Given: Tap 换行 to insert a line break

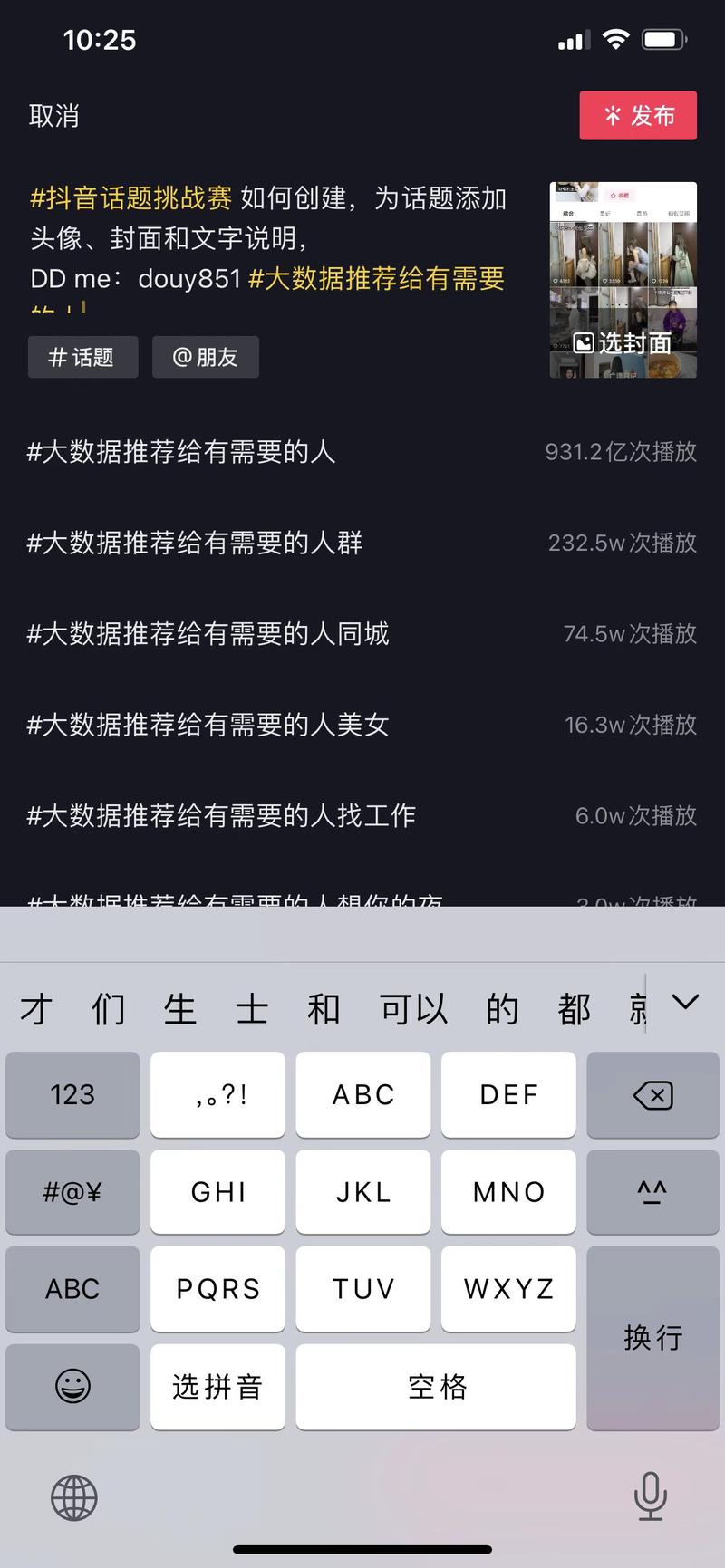Looking at the screenshot, I should [x=652, y=1337].
